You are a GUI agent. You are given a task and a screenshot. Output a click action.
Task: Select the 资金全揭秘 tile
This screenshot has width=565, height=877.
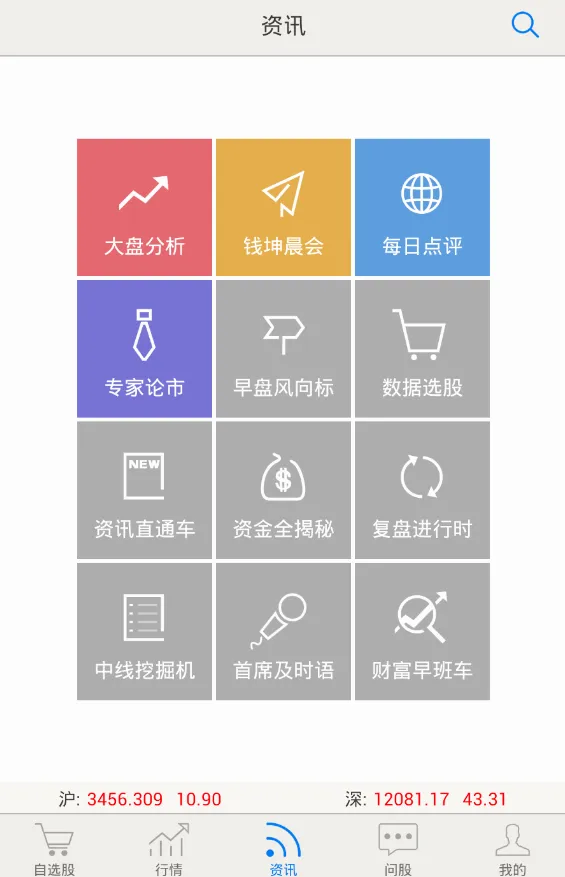point(283,490)
